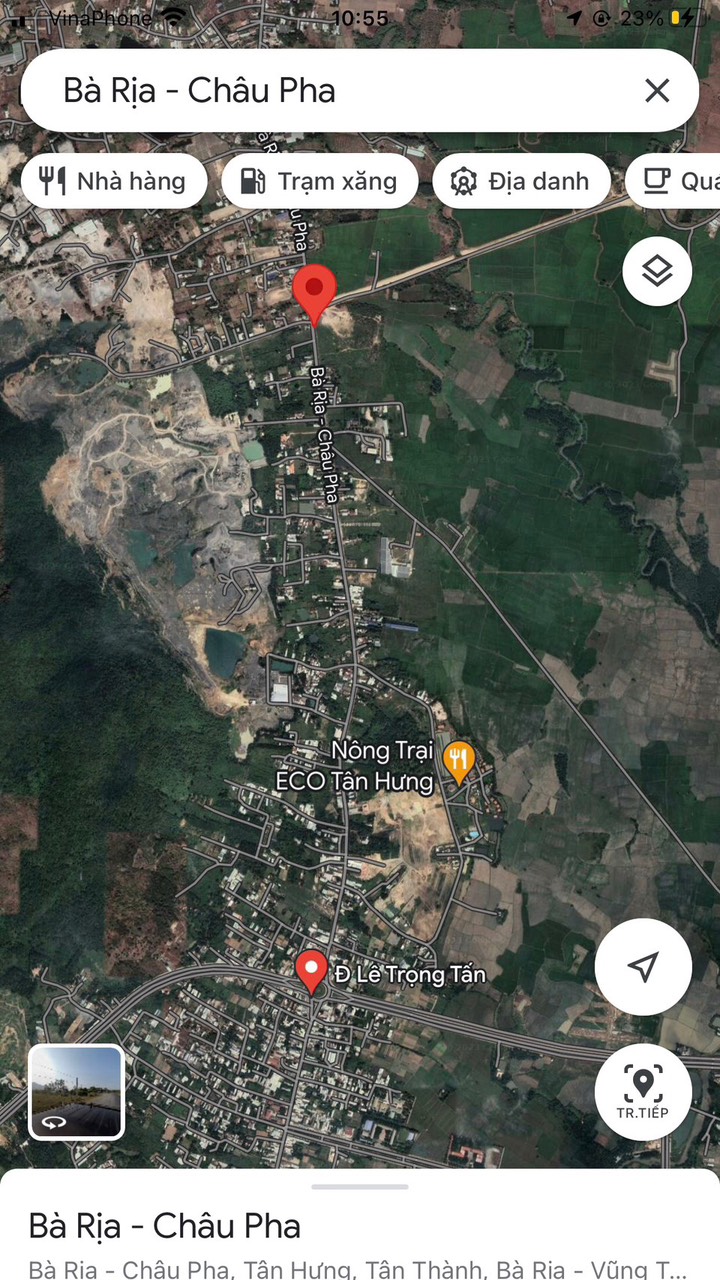The height and width of the screenshot is (1280, 720).
Task: Filter by Nhà hàng chip
Action: coord(113,181)
